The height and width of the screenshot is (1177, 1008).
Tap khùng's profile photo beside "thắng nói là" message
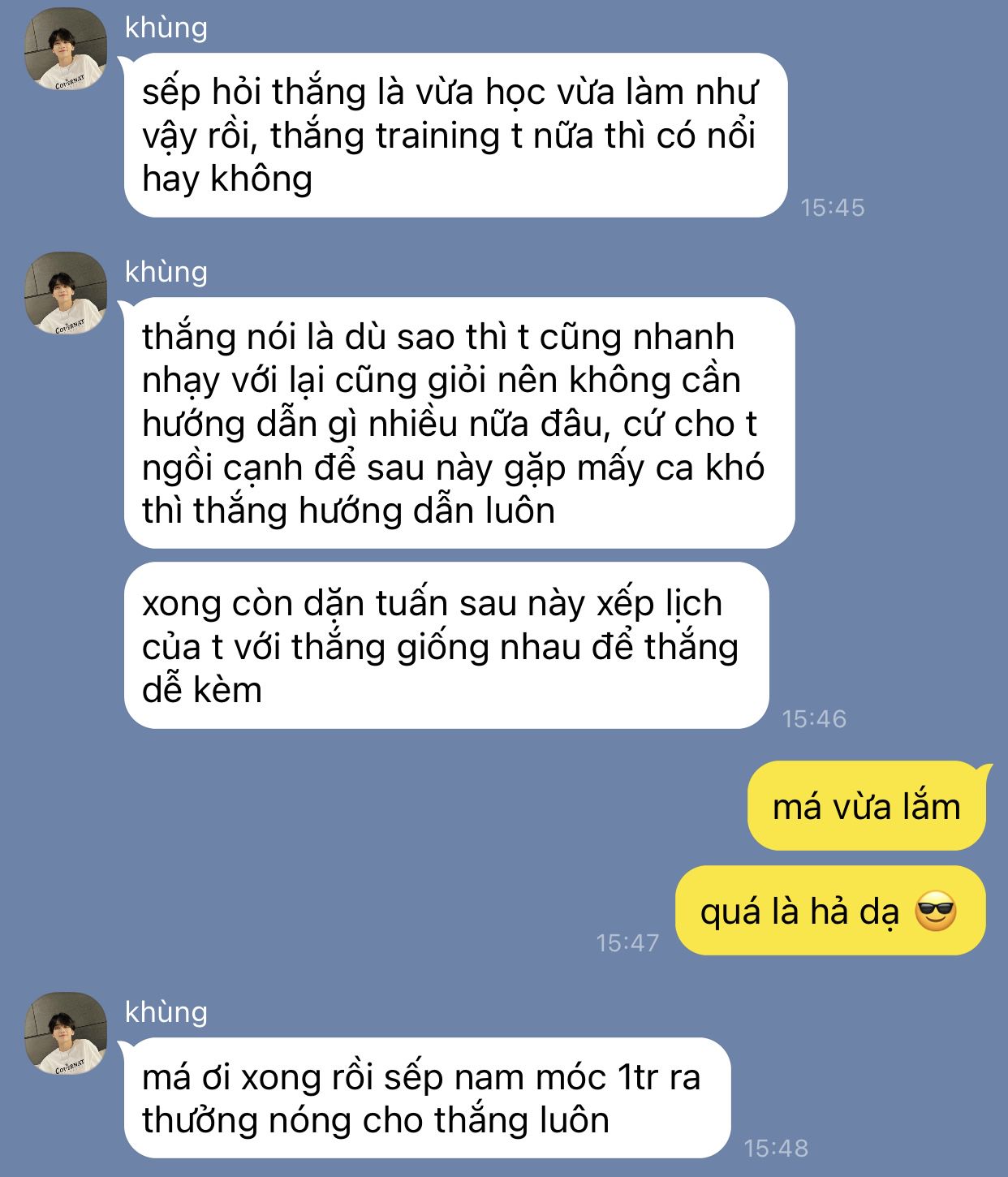coord(66,293)
